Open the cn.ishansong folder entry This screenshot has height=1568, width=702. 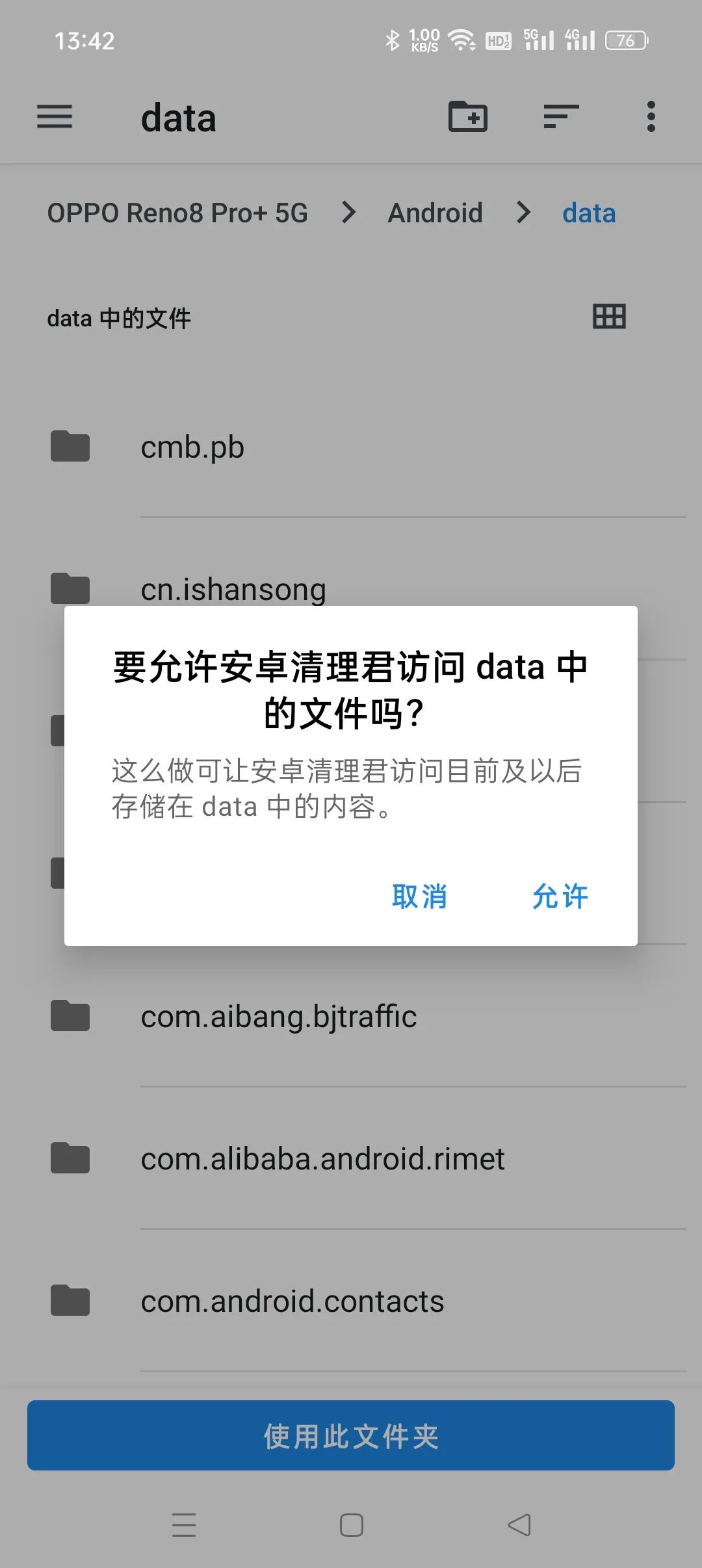[x=234, y=588]
